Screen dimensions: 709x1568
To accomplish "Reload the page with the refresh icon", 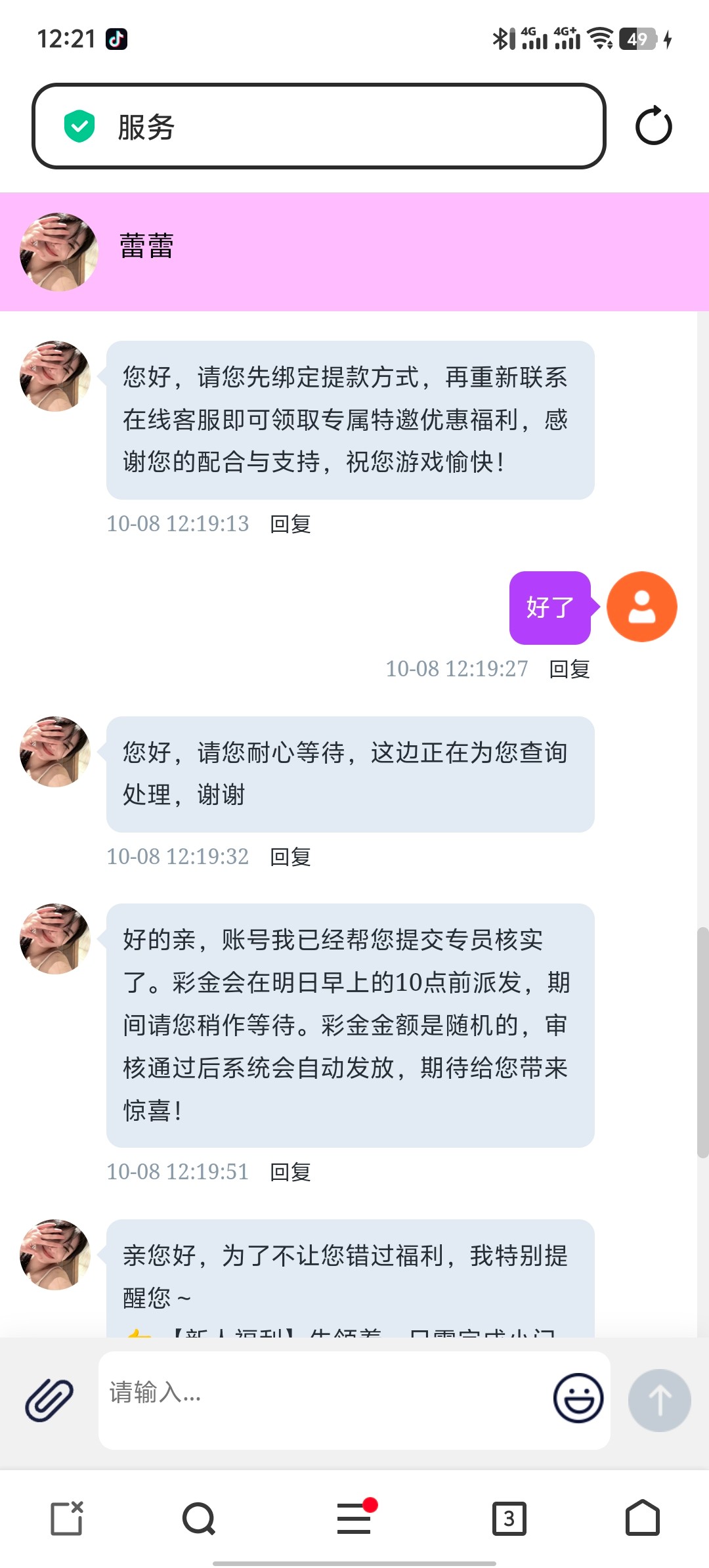I will 653,126.
